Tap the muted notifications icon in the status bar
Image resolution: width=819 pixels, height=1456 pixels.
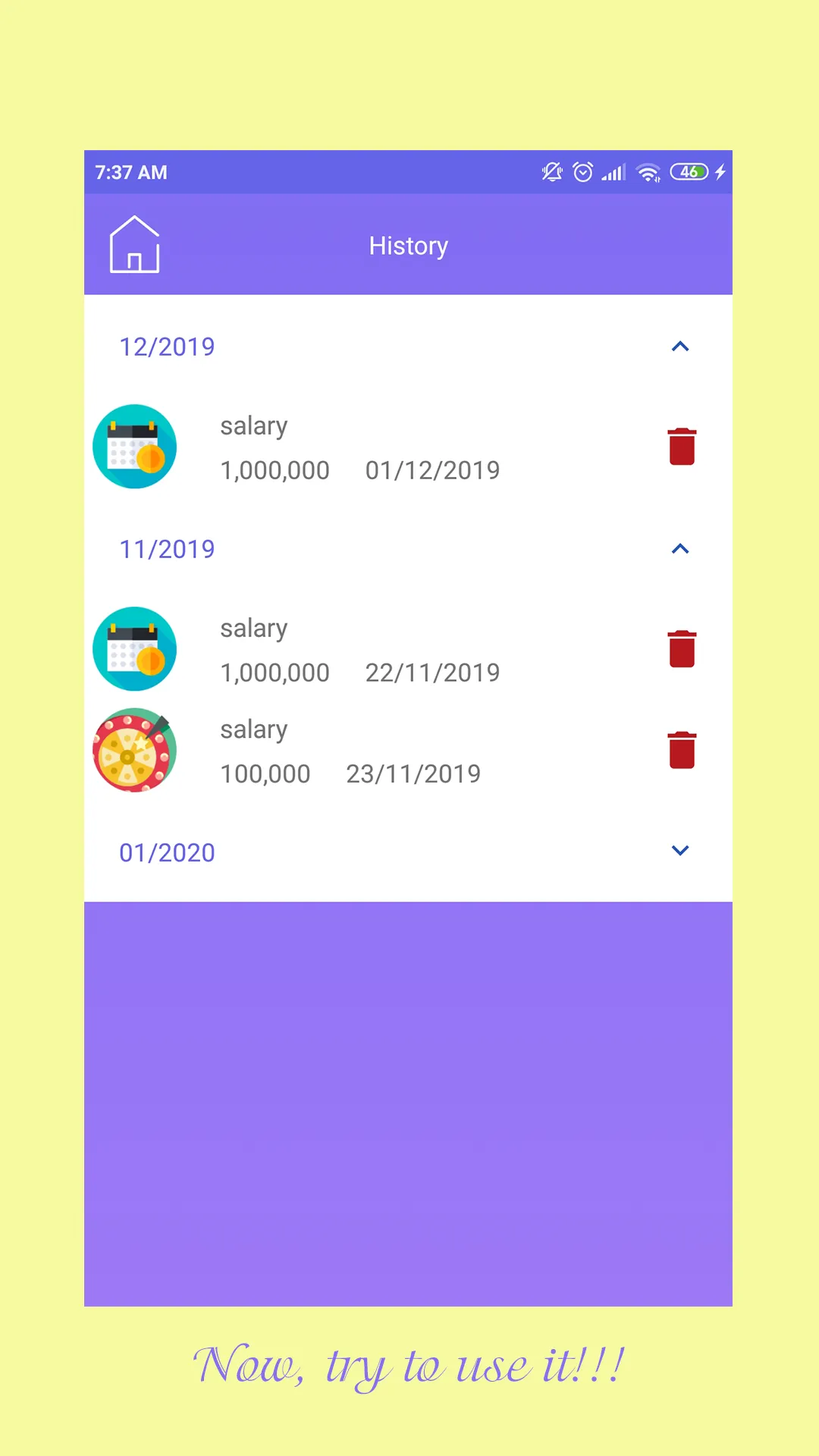point(551,172)
